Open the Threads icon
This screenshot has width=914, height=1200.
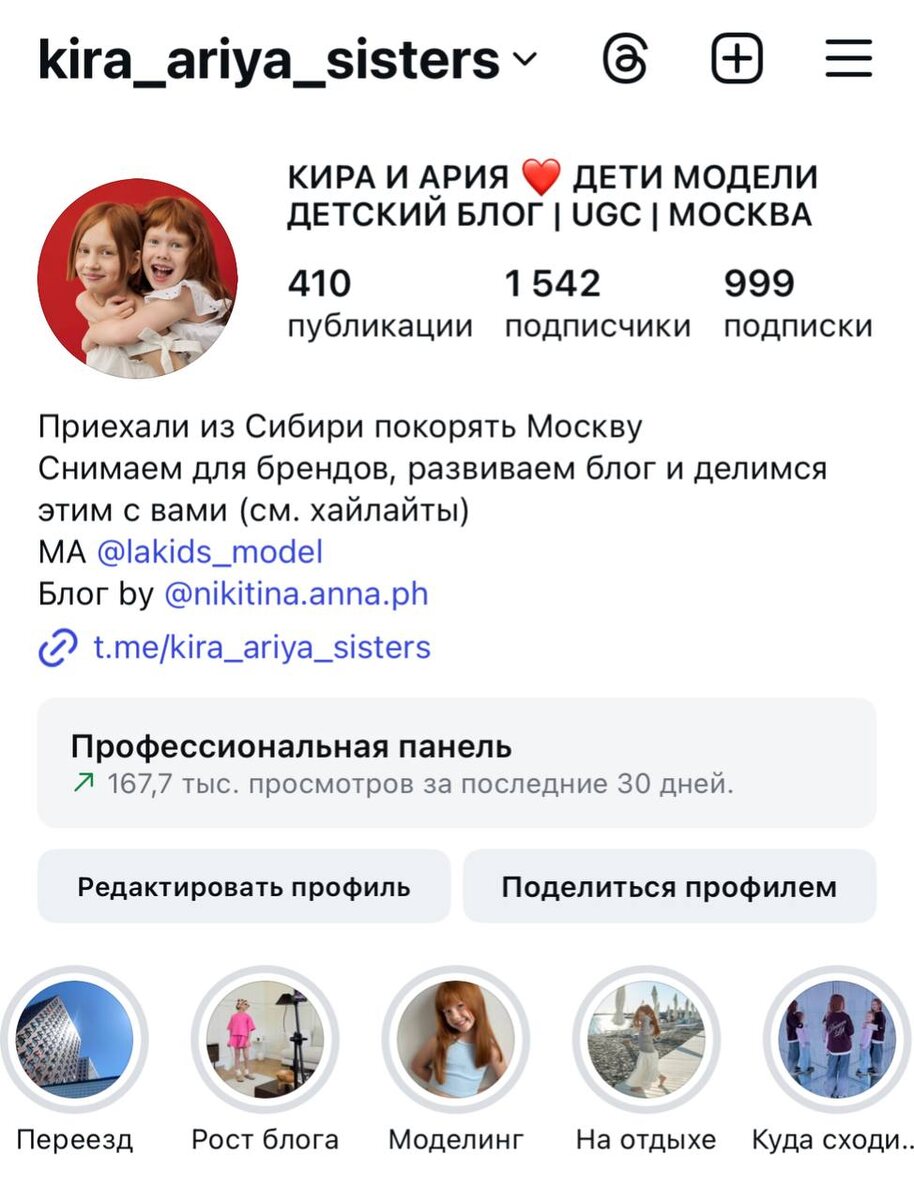coord(626,61)
